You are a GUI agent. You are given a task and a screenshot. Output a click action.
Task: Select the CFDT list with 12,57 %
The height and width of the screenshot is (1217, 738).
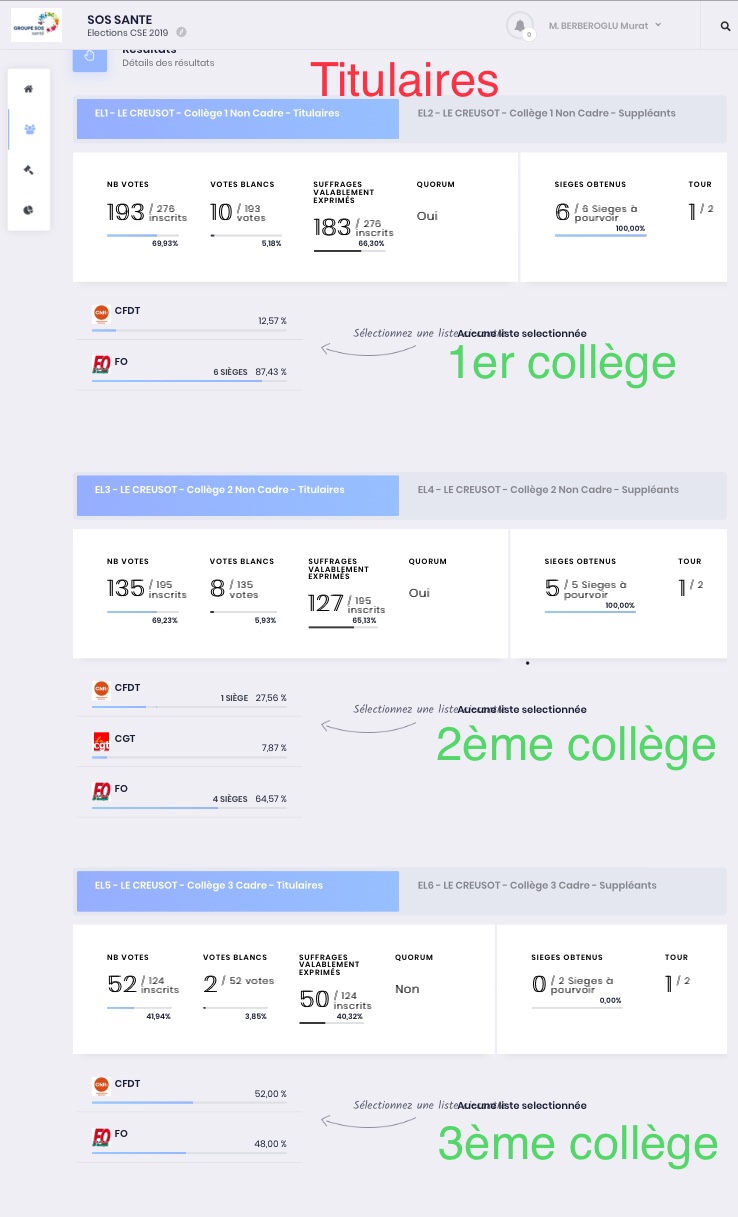click(x=188, y=316)
